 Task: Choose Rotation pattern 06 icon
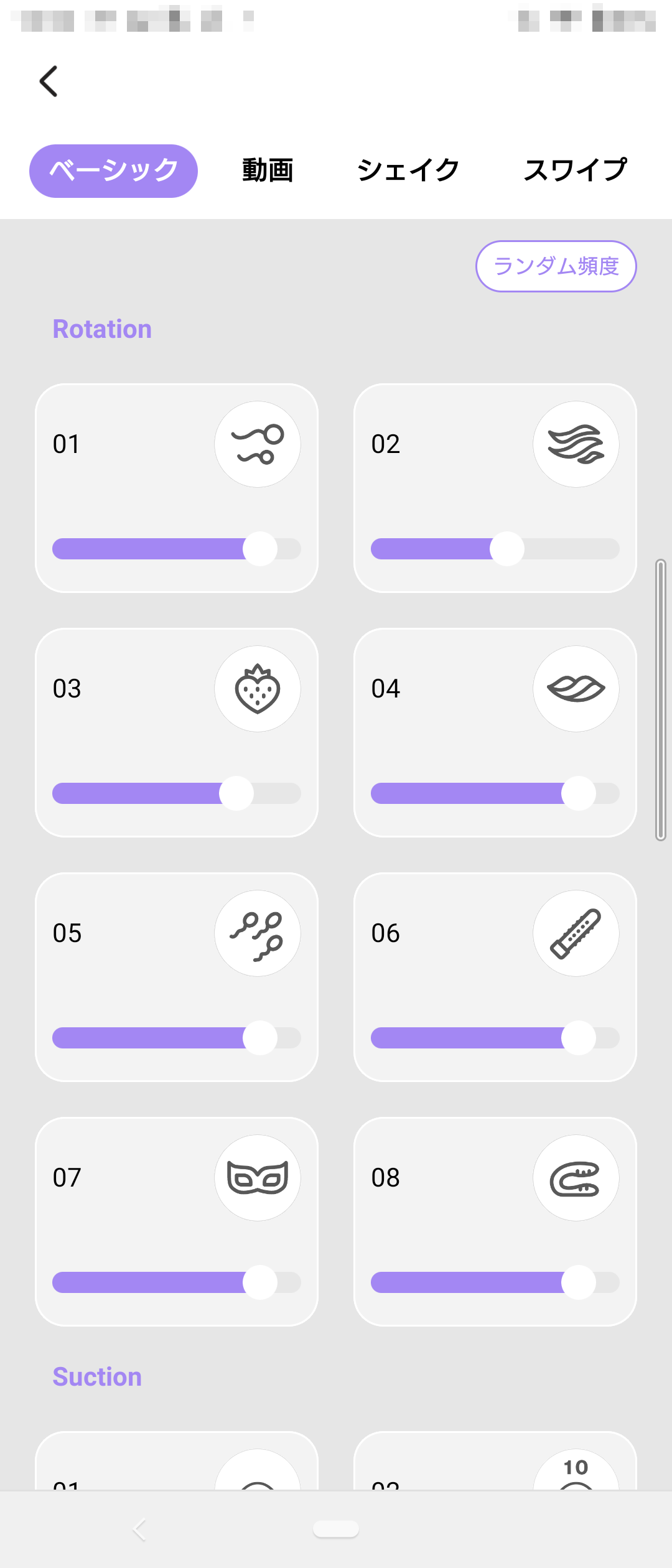[576, 933]
